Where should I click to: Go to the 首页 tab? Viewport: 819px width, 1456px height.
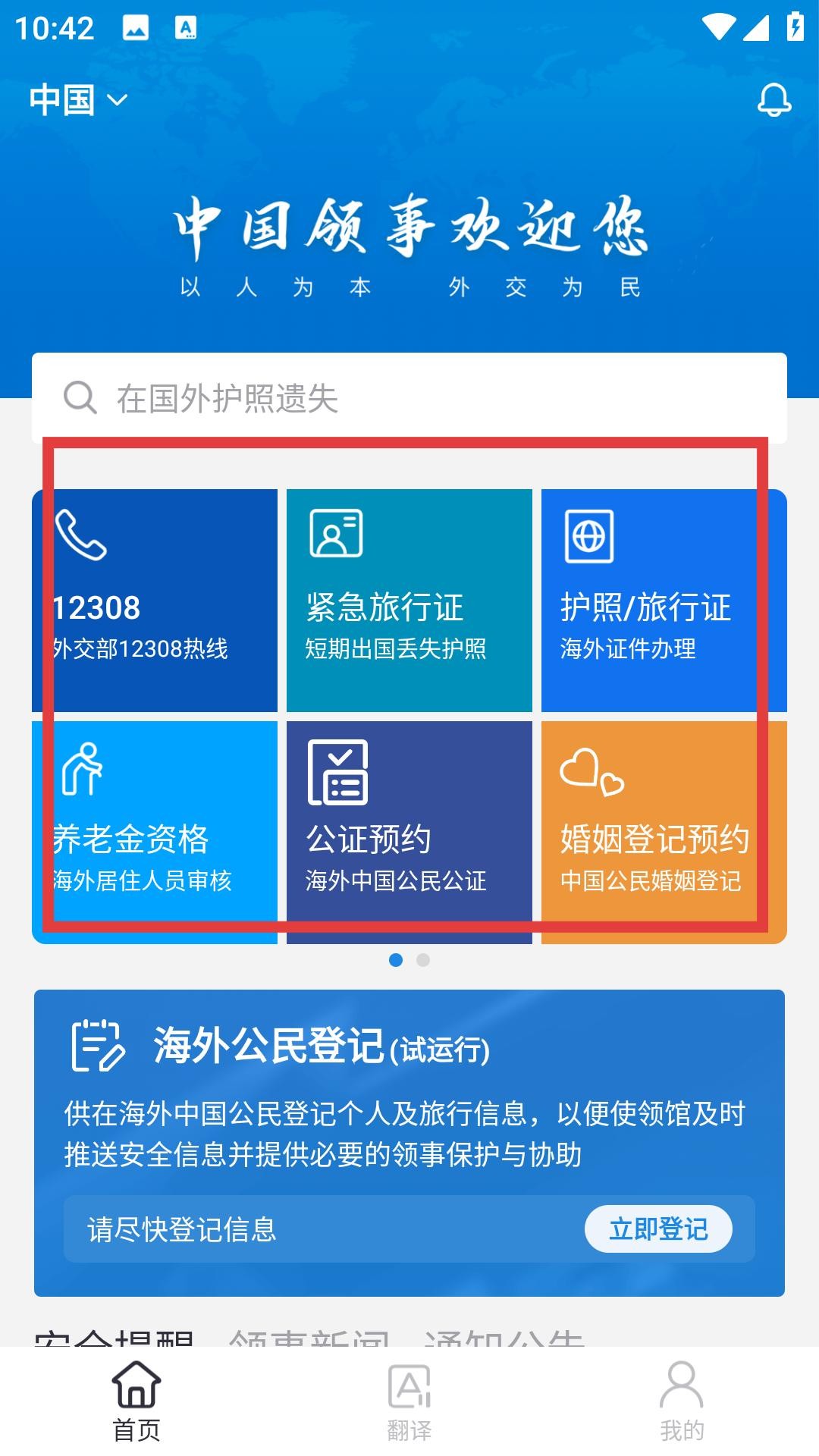tap(136, 1401)
